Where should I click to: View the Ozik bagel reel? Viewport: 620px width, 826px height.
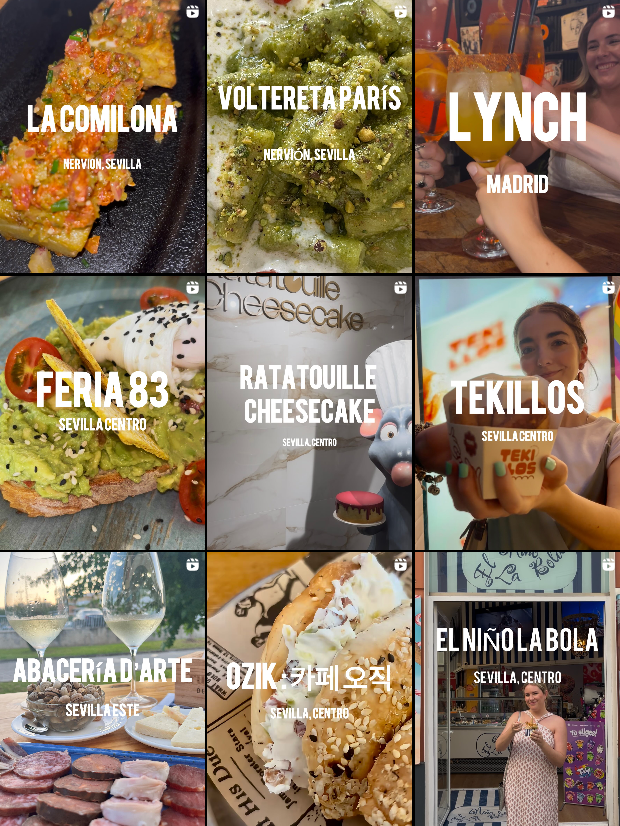pyautogui.click(x=309, y=690)
